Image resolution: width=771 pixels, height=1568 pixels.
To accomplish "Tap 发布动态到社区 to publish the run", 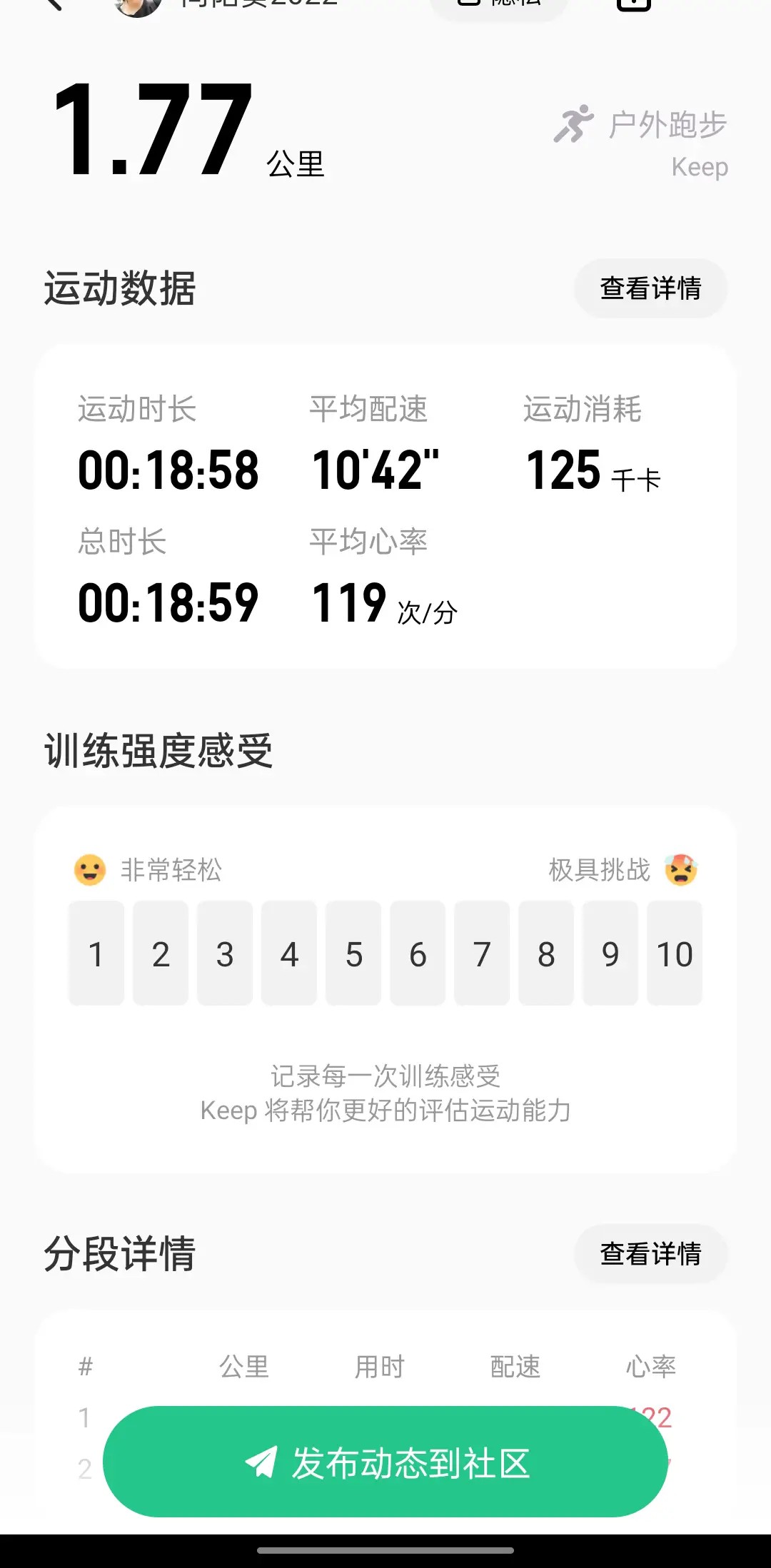I will [x=385, y=1462].
